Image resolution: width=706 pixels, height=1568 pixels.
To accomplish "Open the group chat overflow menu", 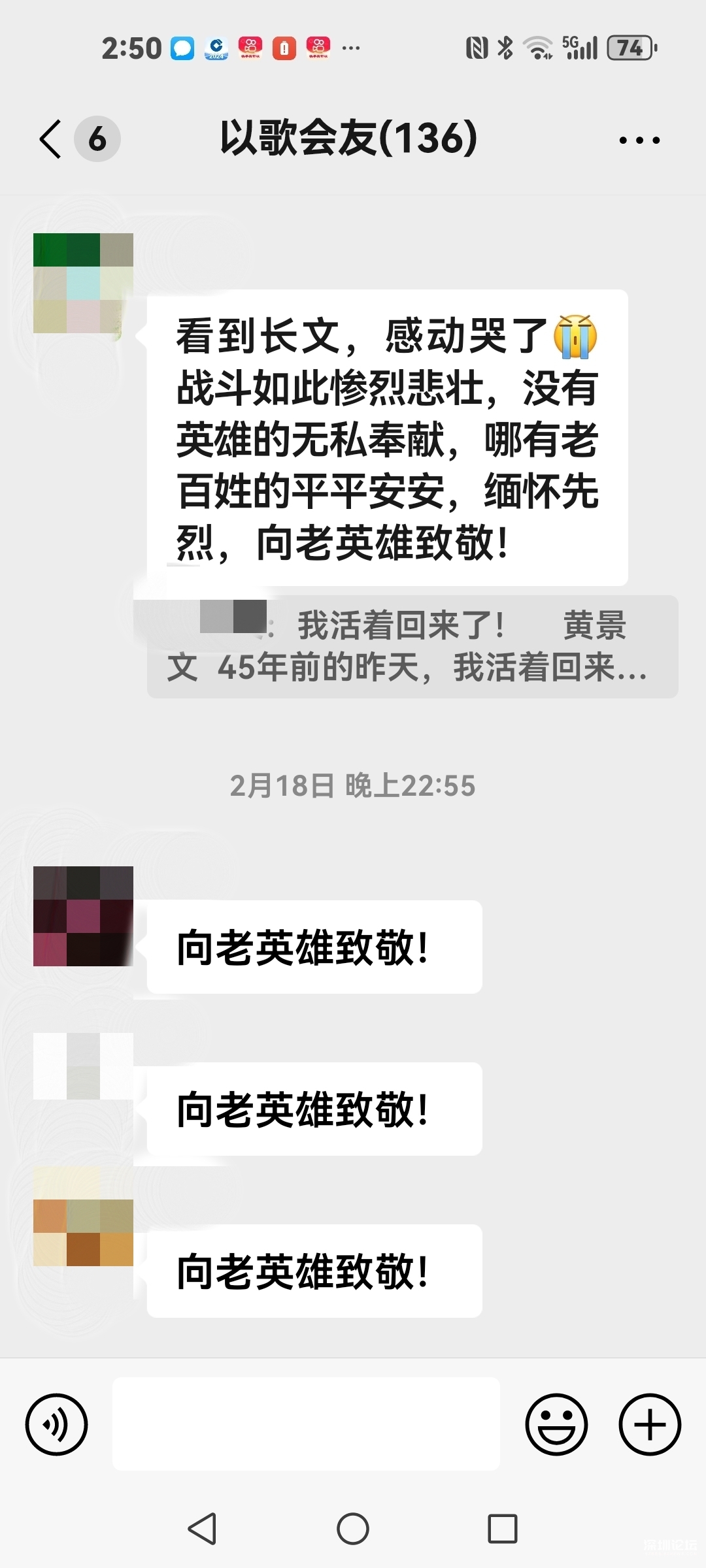I will click(x=639, y=140).
